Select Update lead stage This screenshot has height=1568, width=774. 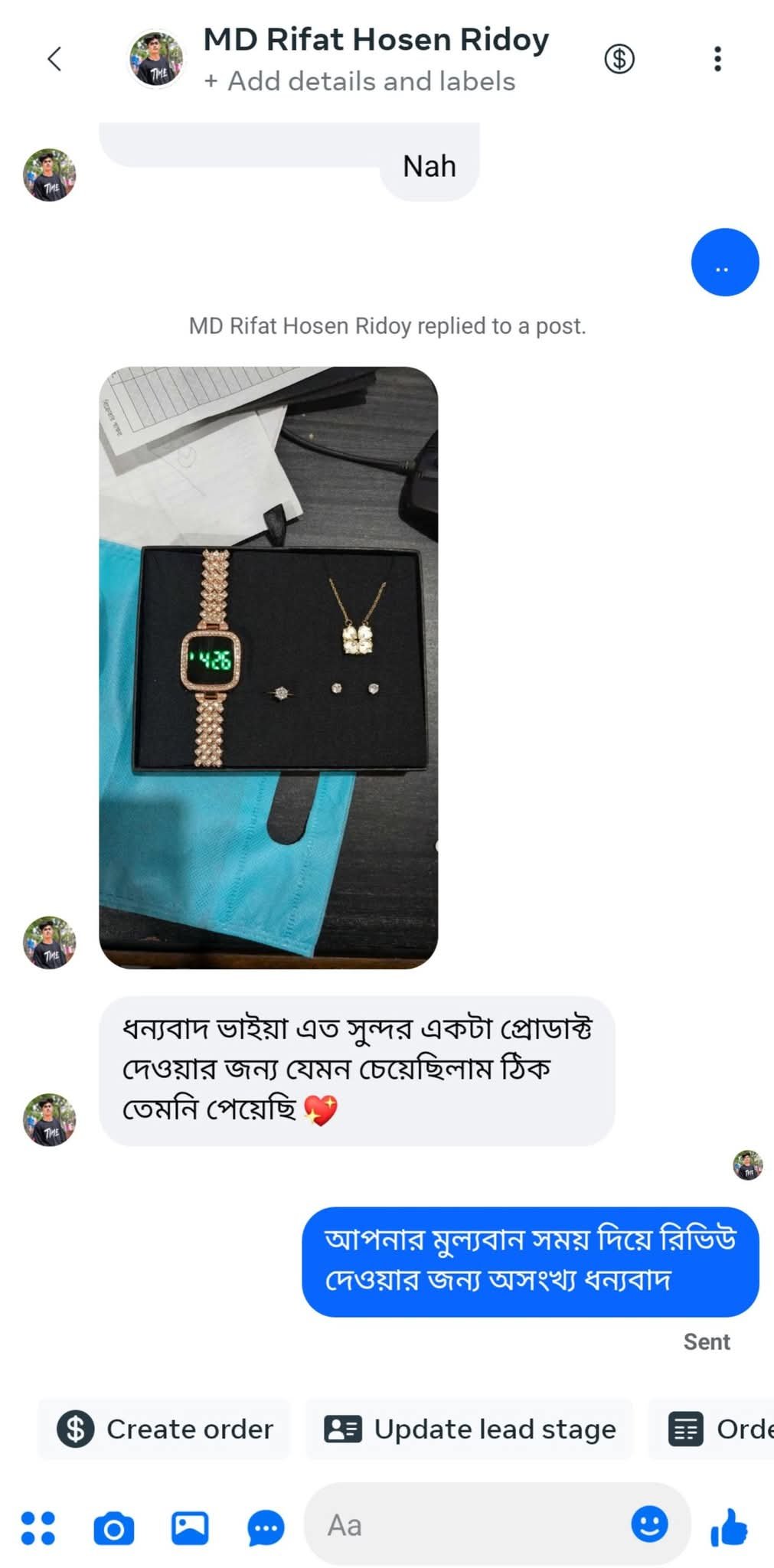[x=469, y=1429]
